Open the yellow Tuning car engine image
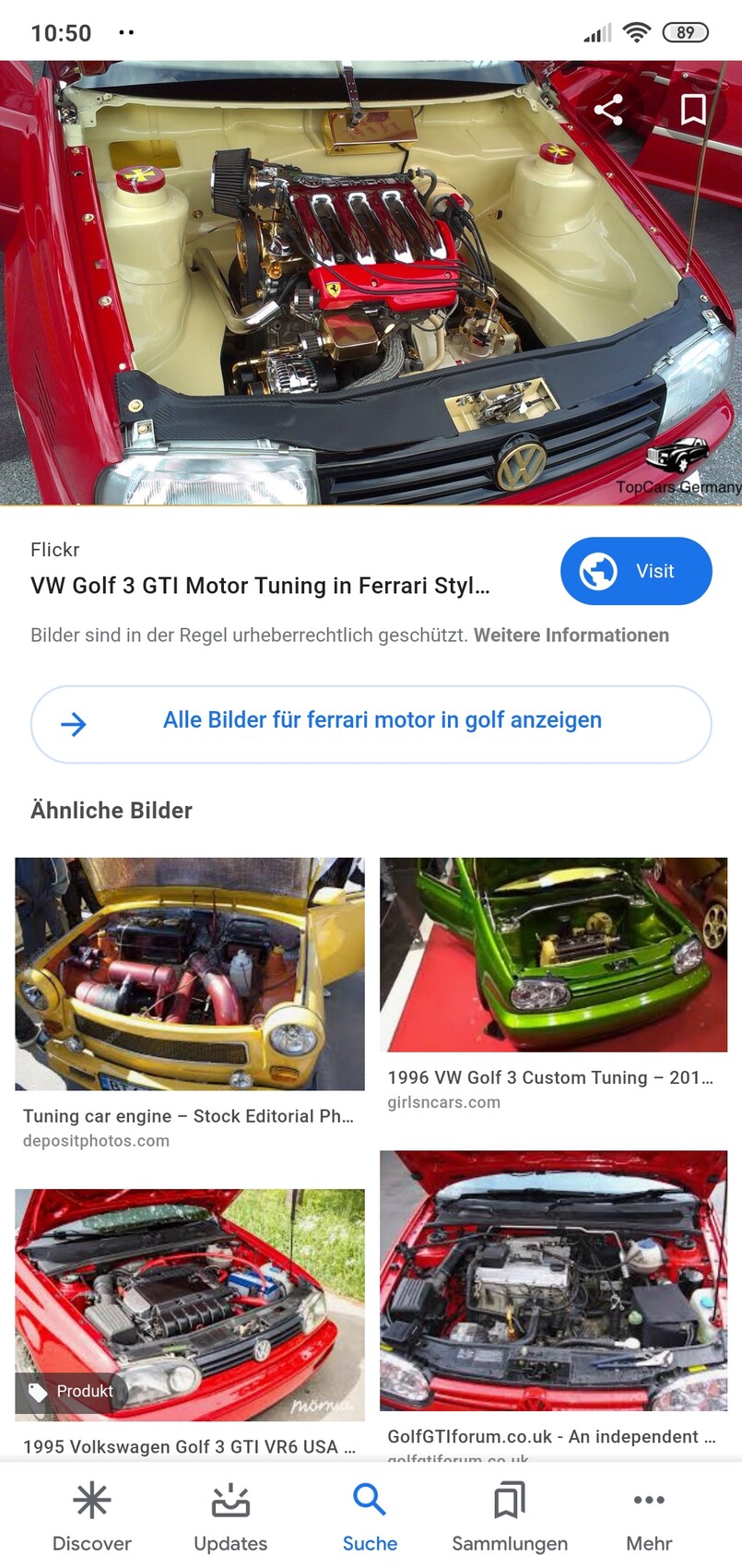This screenshot has height=1568, width=742. tap(190, 973)
